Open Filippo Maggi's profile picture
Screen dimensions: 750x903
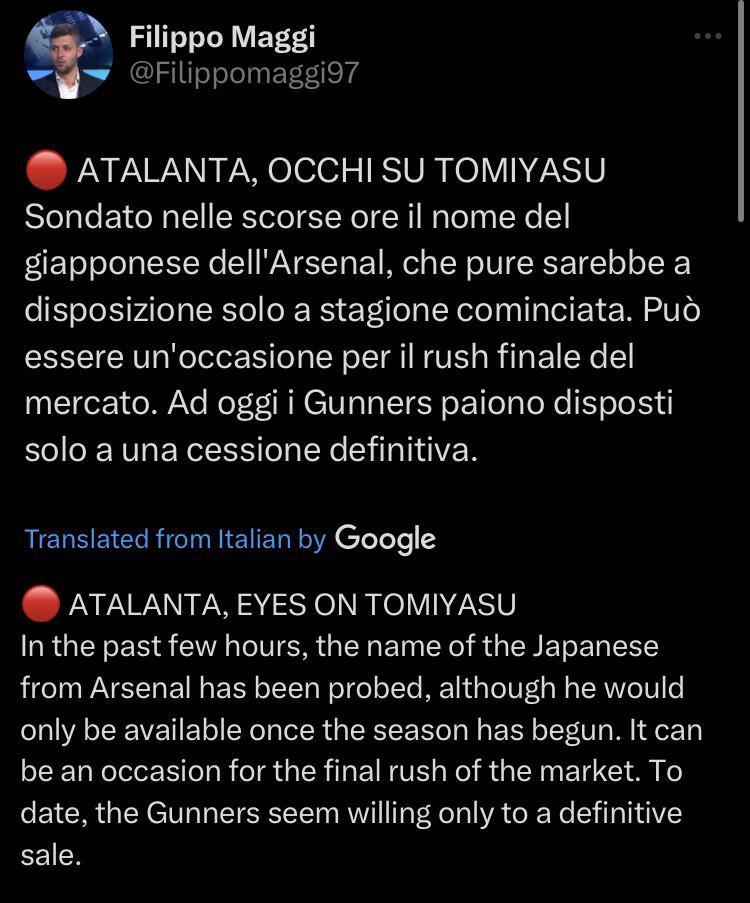[x=68, y=55]
